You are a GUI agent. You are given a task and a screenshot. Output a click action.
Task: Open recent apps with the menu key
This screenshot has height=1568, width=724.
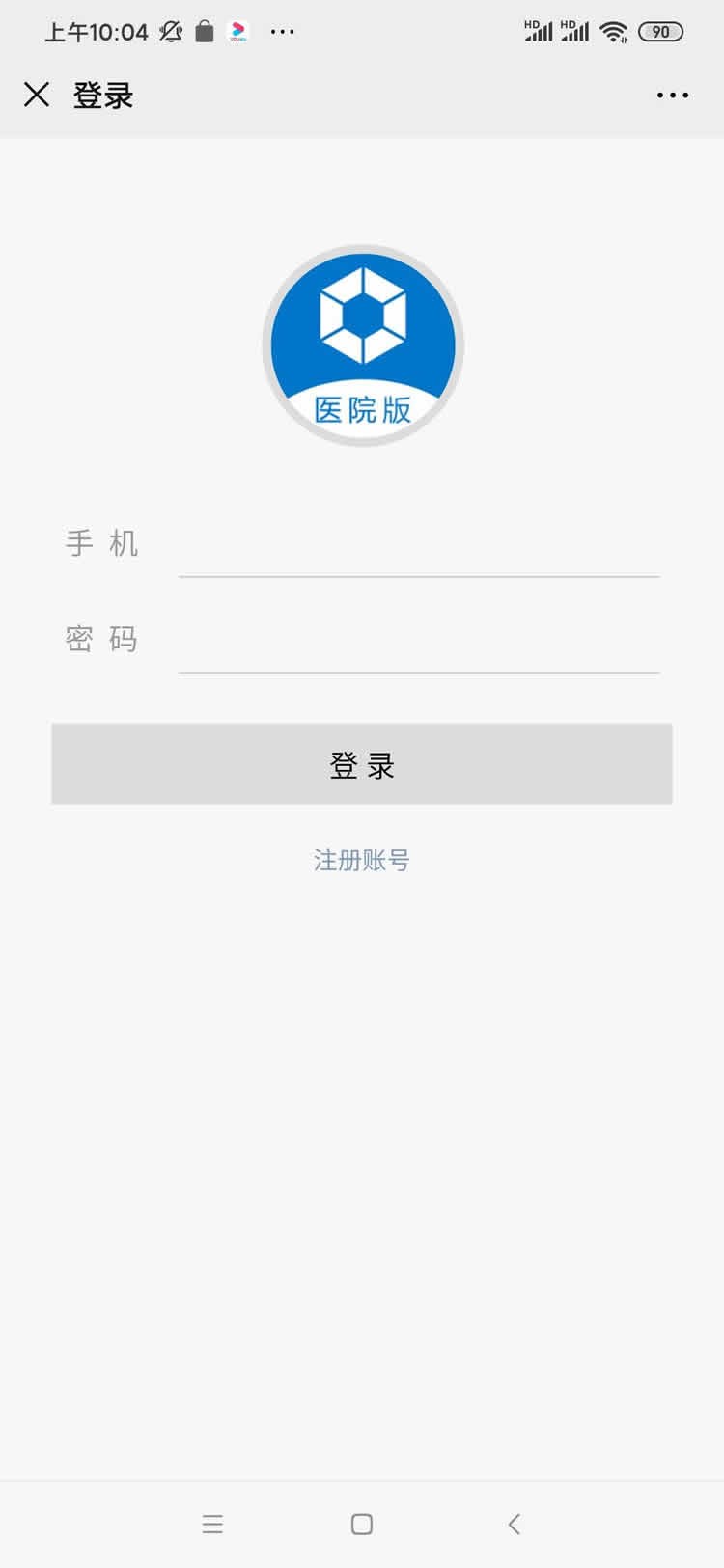212,1525
